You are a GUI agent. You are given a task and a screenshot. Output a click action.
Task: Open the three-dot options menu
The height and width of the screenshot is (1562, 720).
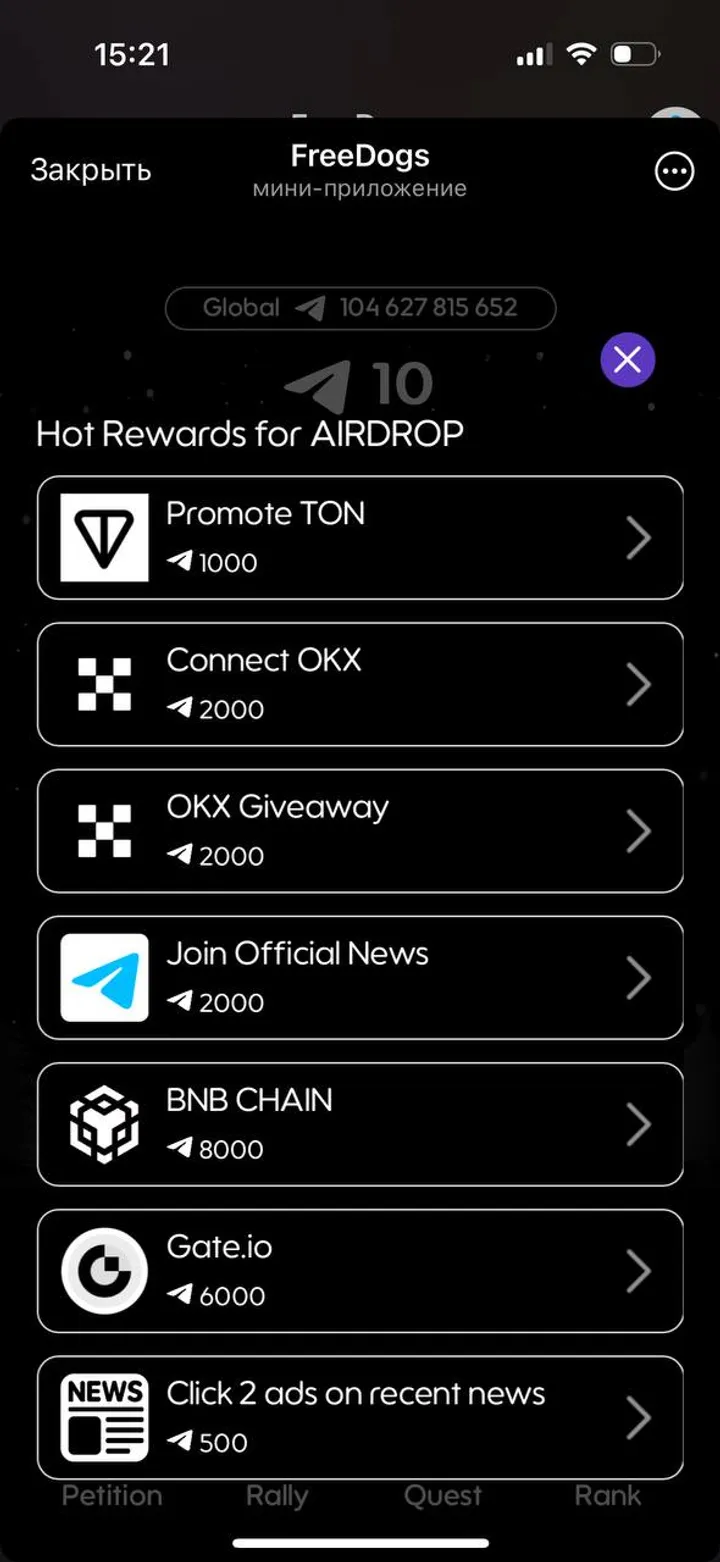[x=674, y=171]
